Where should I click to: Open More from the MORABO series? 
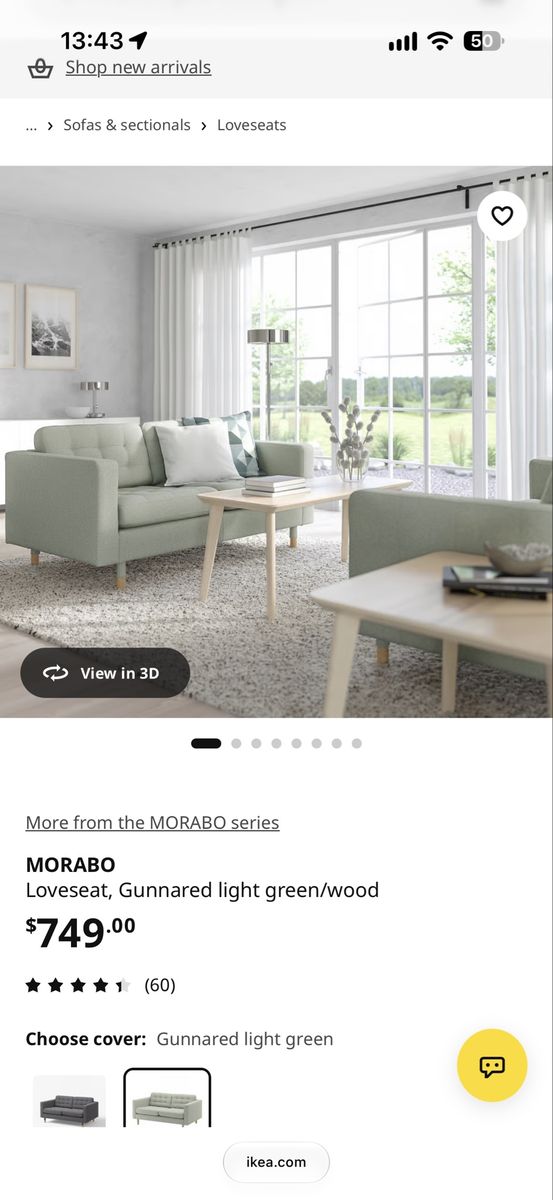152,822
